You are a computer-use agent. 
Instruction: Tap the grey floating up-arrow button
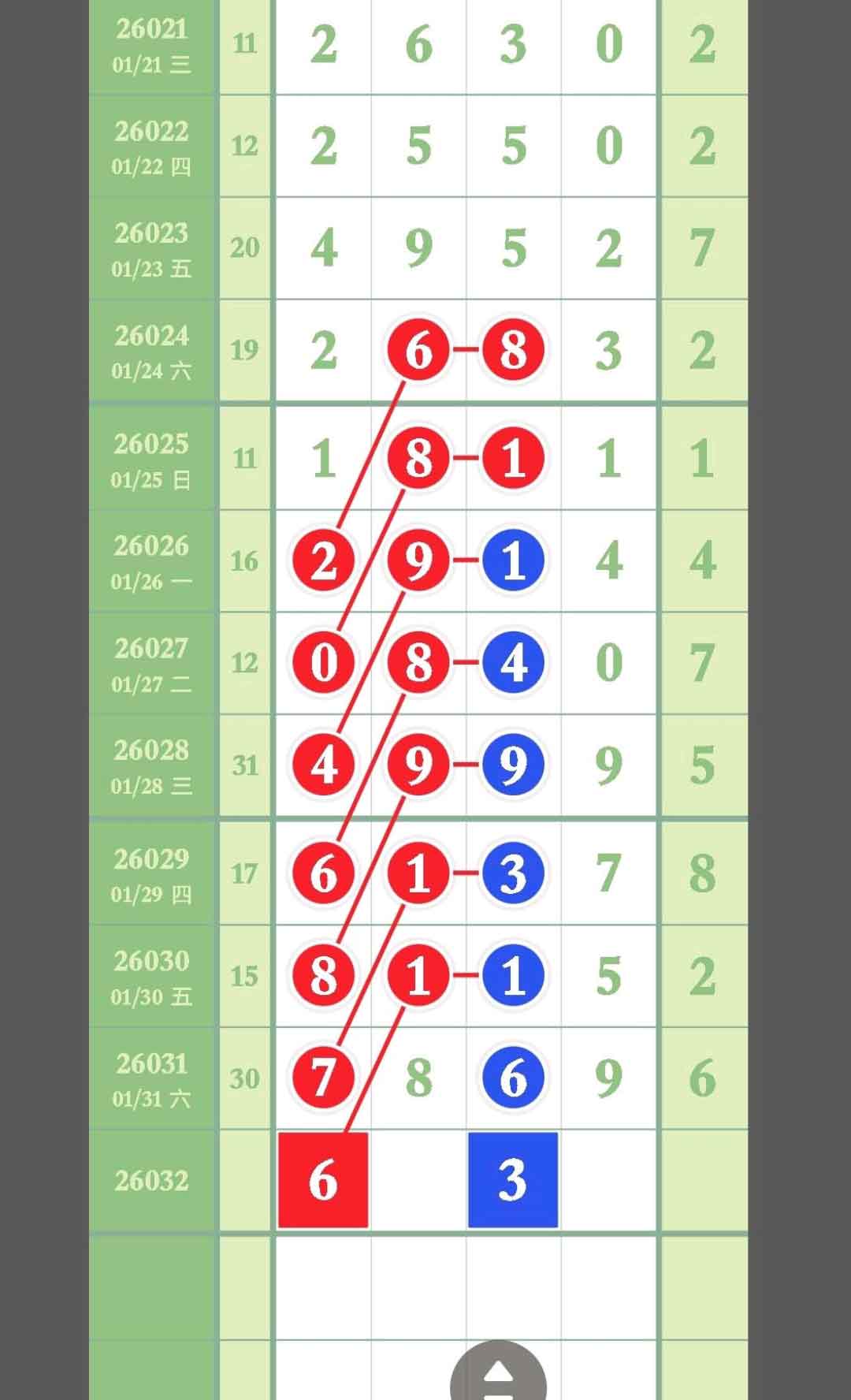coord(498,1375)
